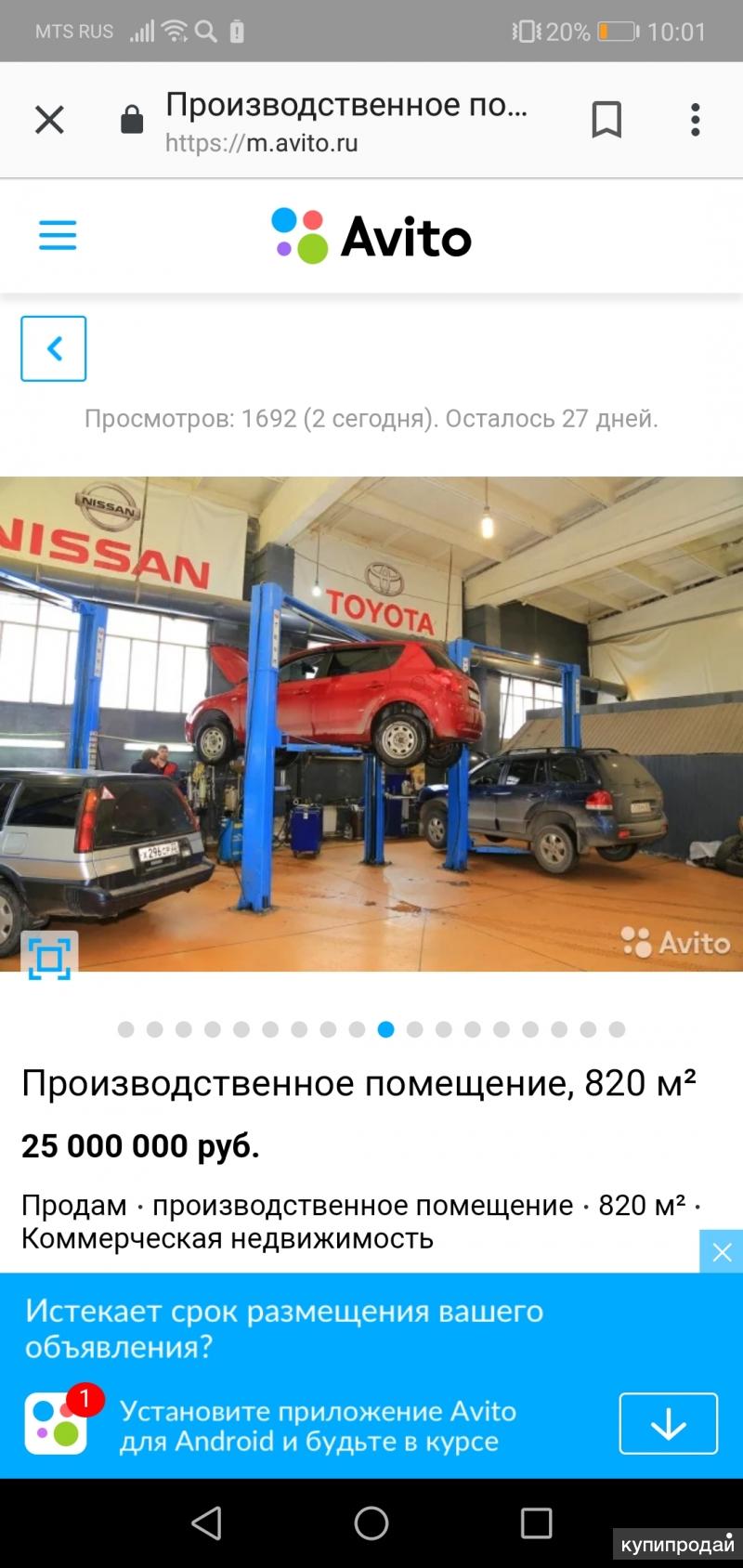
Task: Open the Avito hamburger menu
Action: (x=58, y=235)
